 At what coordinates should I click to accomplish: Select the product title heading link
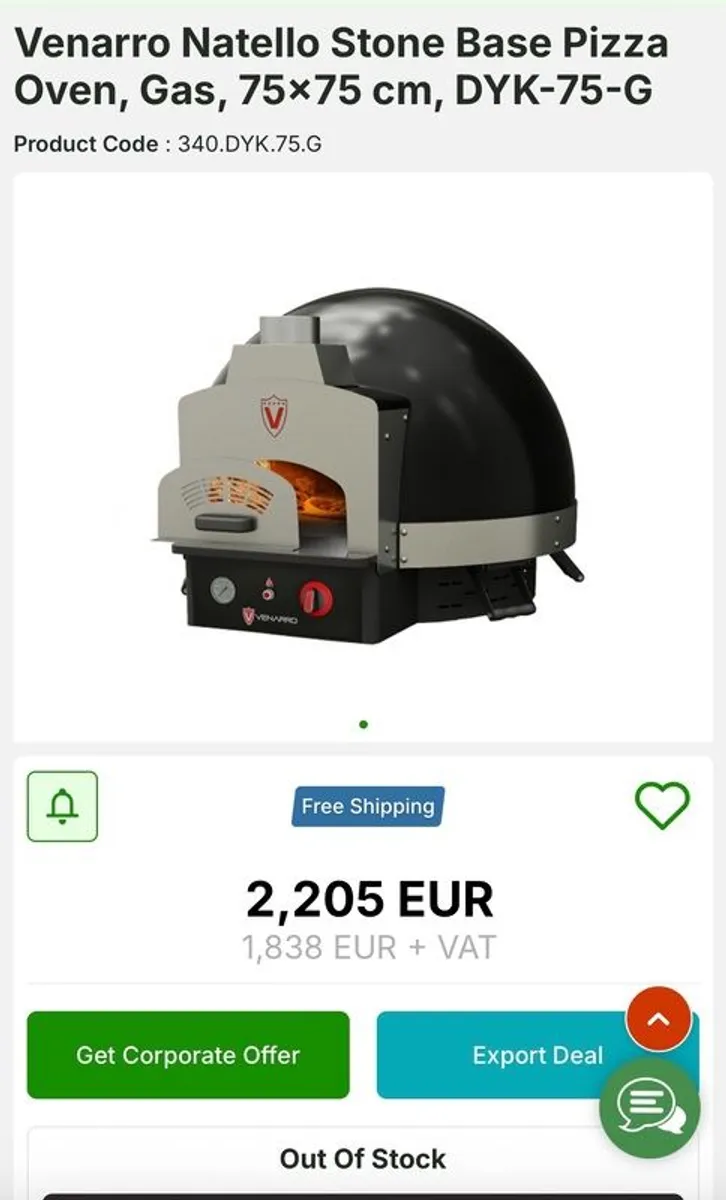click(347, 65)
